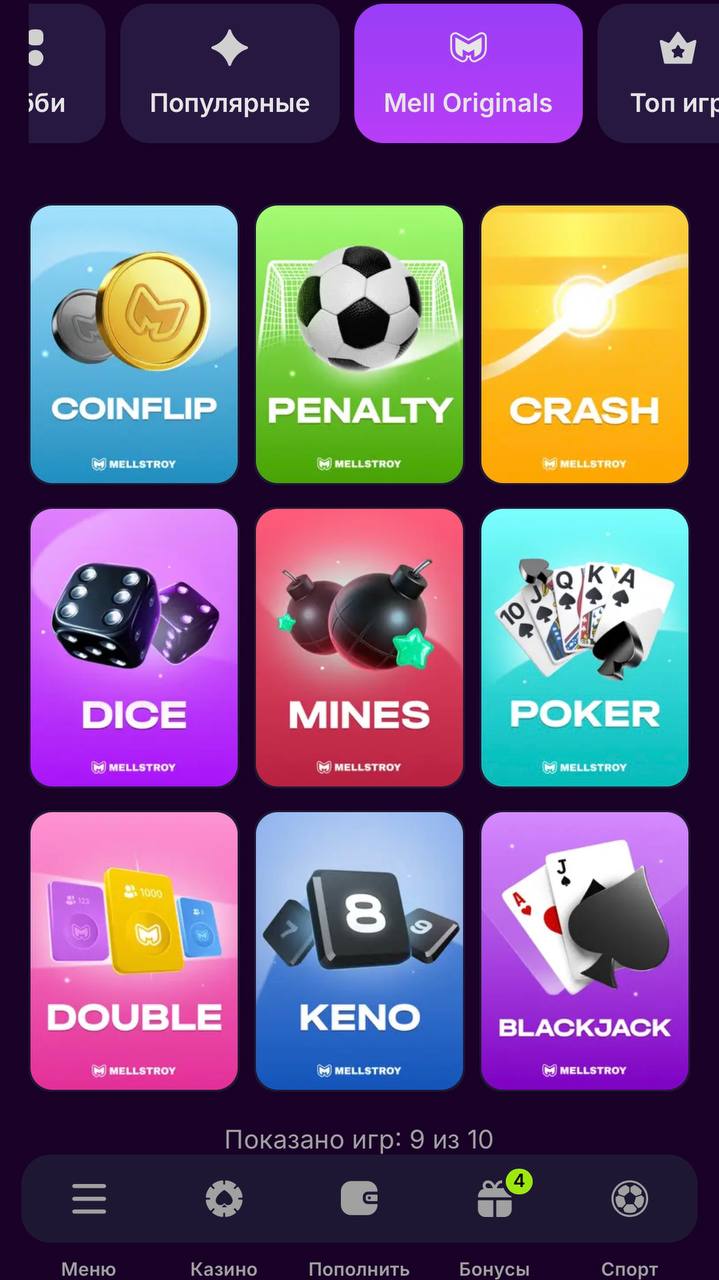Play the Blackjack game

tap(585, 950)
